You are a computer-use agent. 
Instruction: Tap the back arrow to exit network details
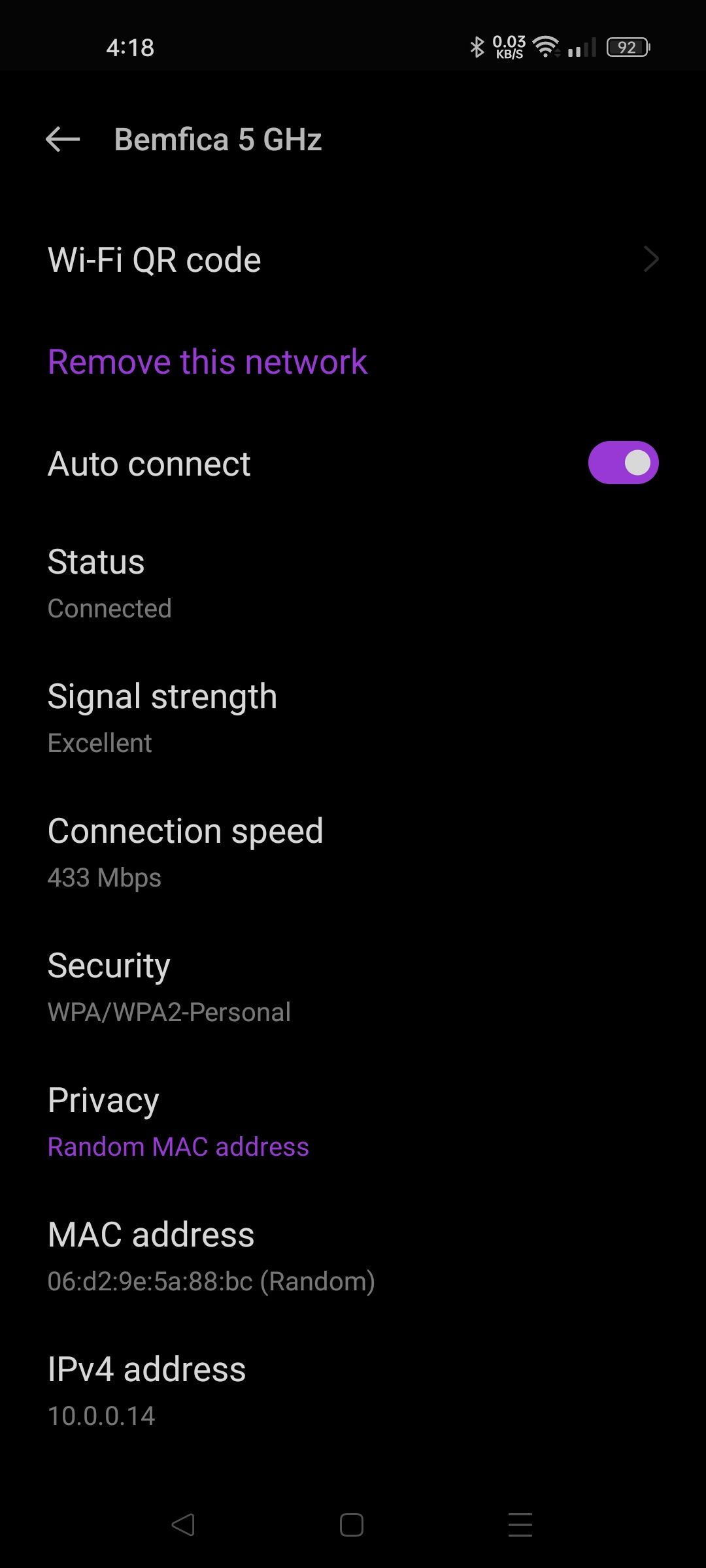61,139
